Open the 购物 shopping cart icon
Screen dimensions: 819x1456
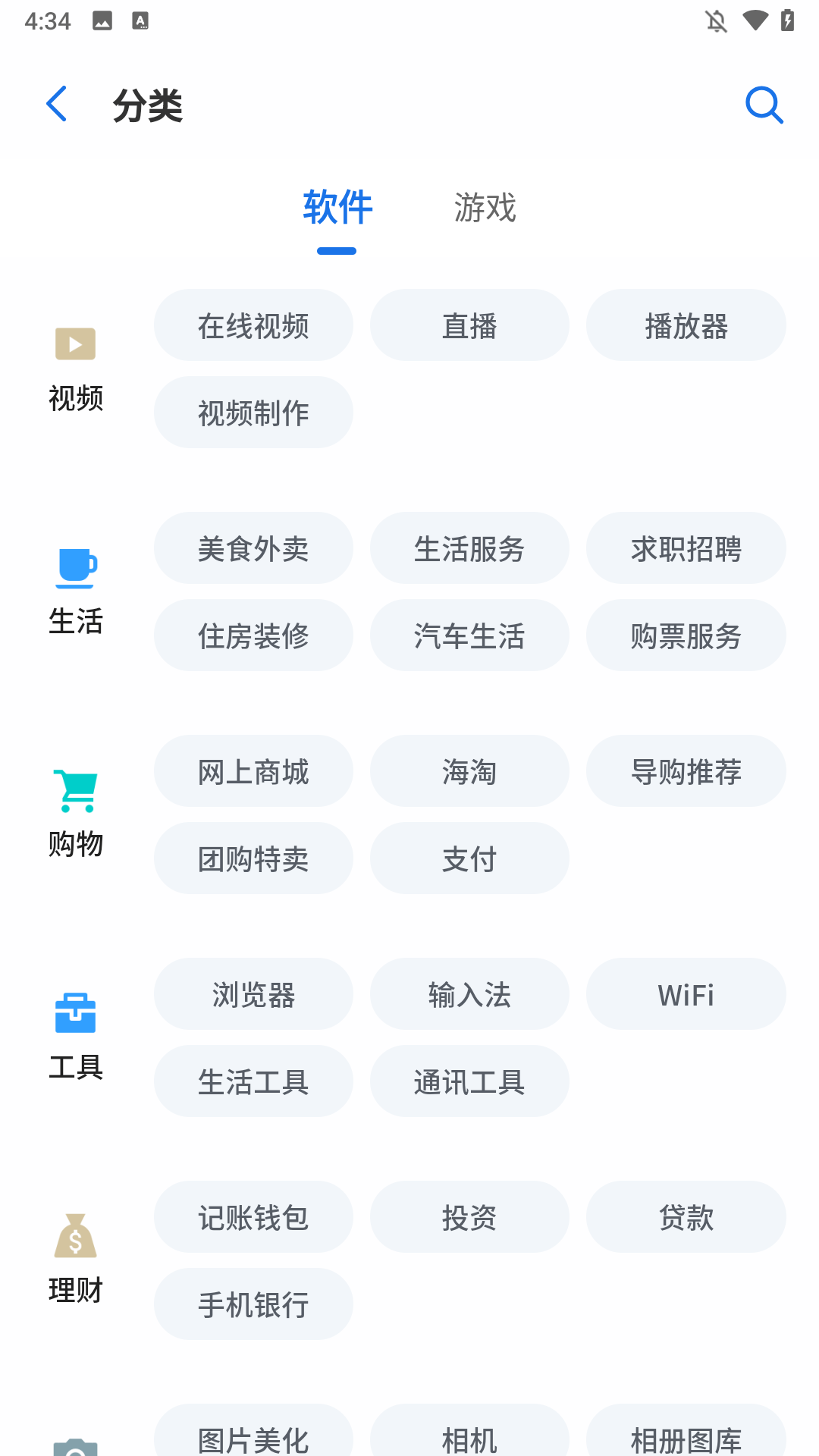[74, 789]
